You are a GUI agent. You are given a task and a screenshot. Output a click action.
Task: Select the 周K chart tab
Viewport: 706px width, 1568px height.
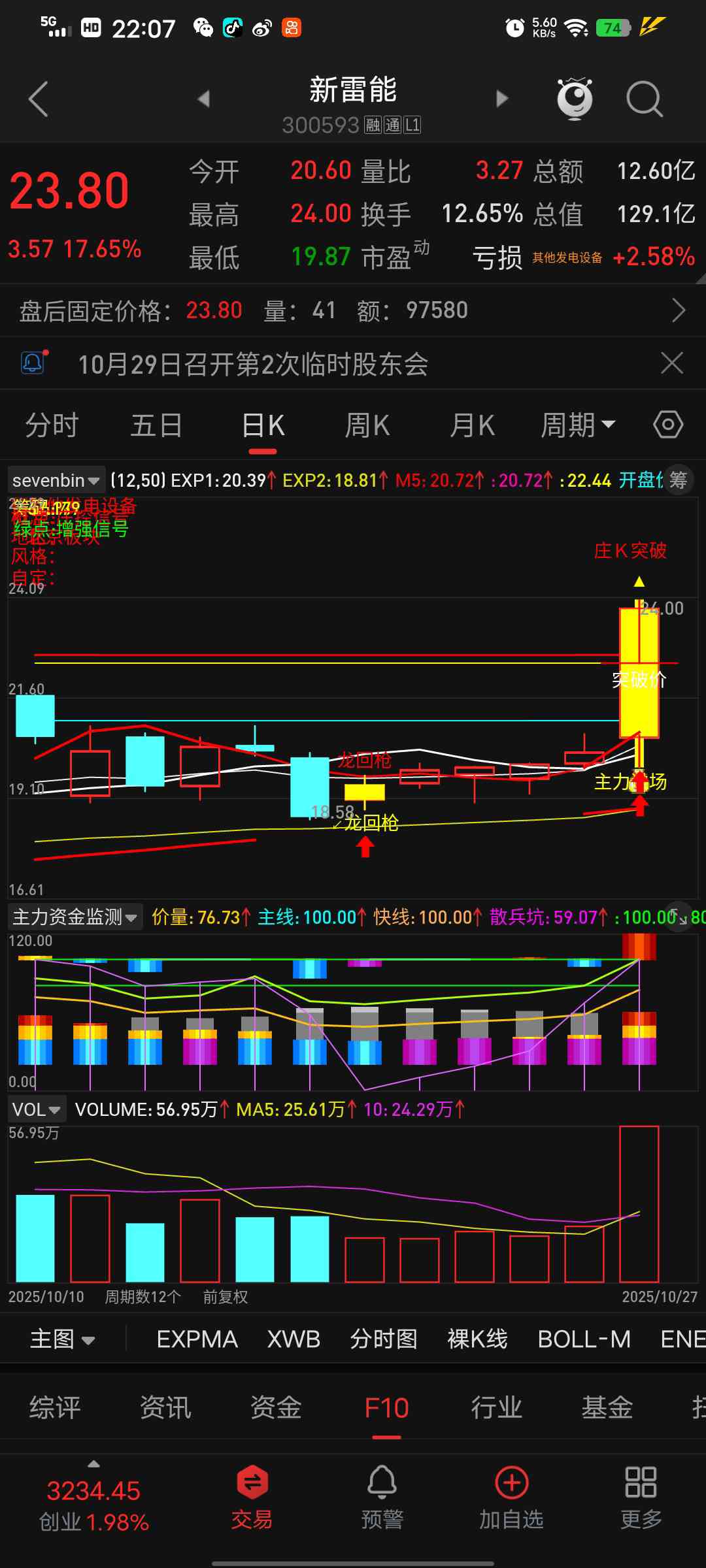click(x=367, y=426)
